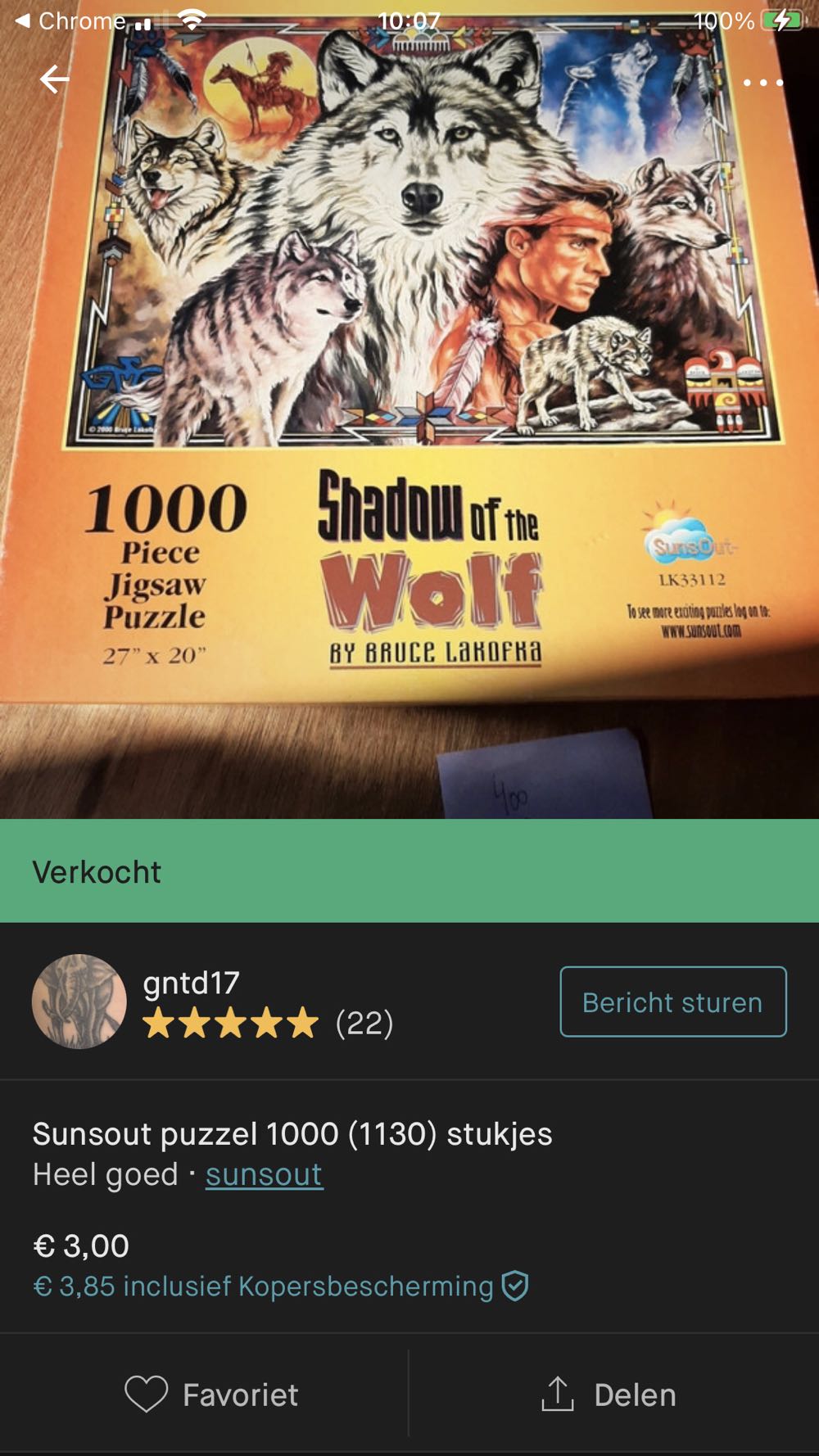Open the sunsout brand link
The image size is (819, 1456).
click(265, 1176)
